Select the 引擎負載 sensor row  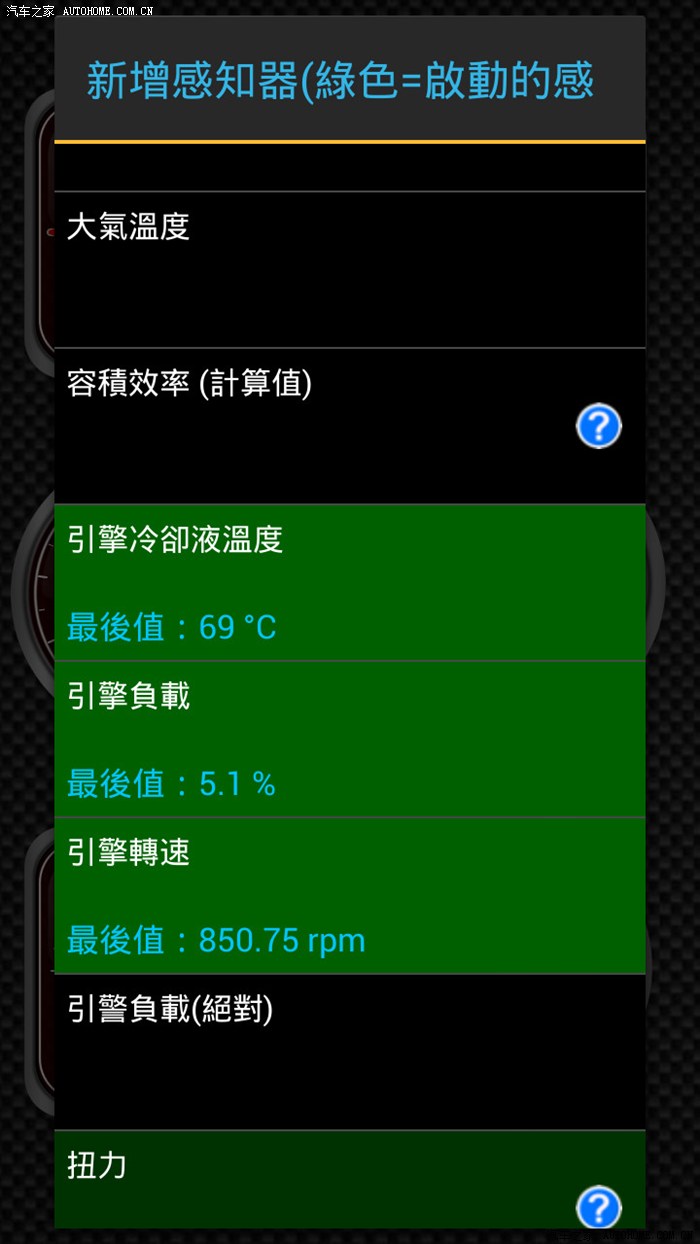(349, 739)
